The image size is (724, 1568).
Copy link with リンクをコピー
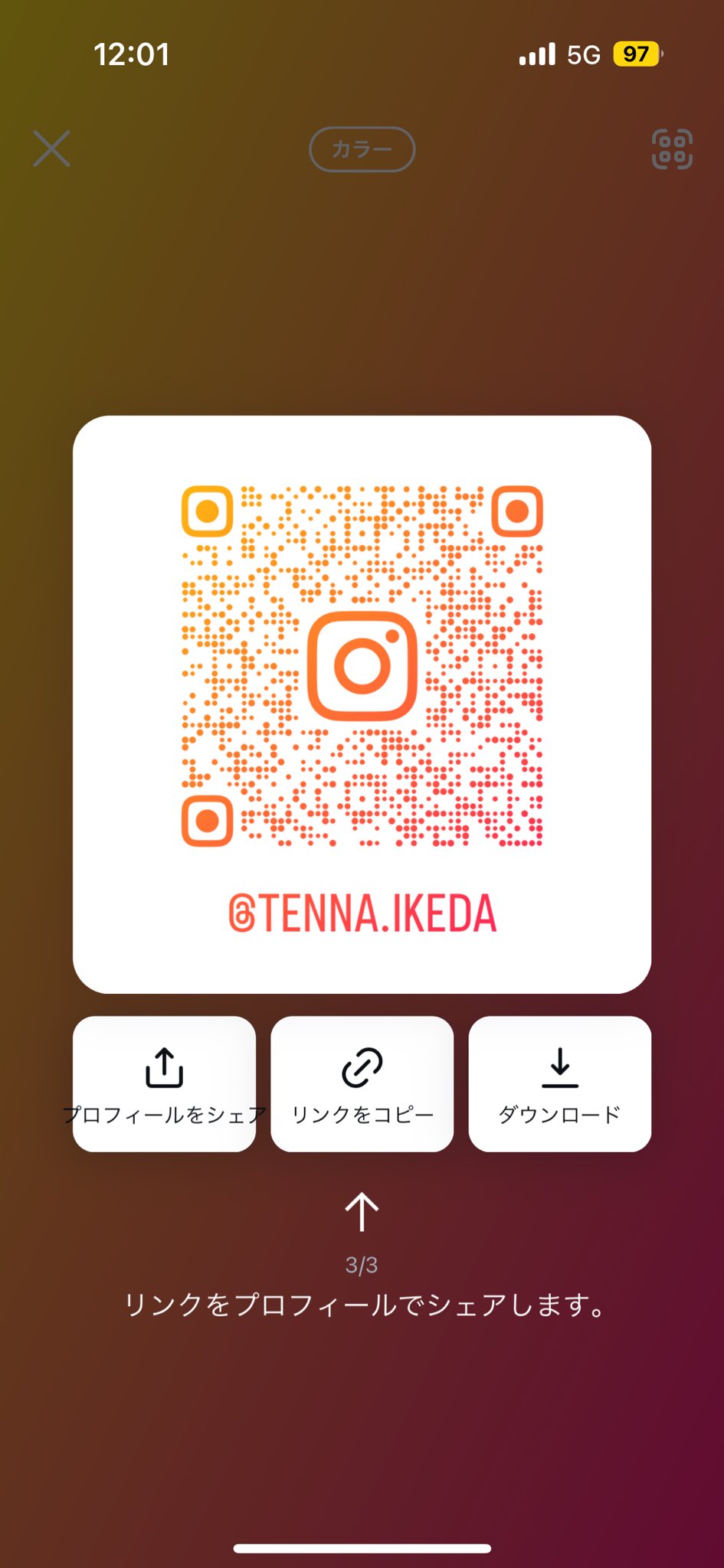pos(362,1083)
